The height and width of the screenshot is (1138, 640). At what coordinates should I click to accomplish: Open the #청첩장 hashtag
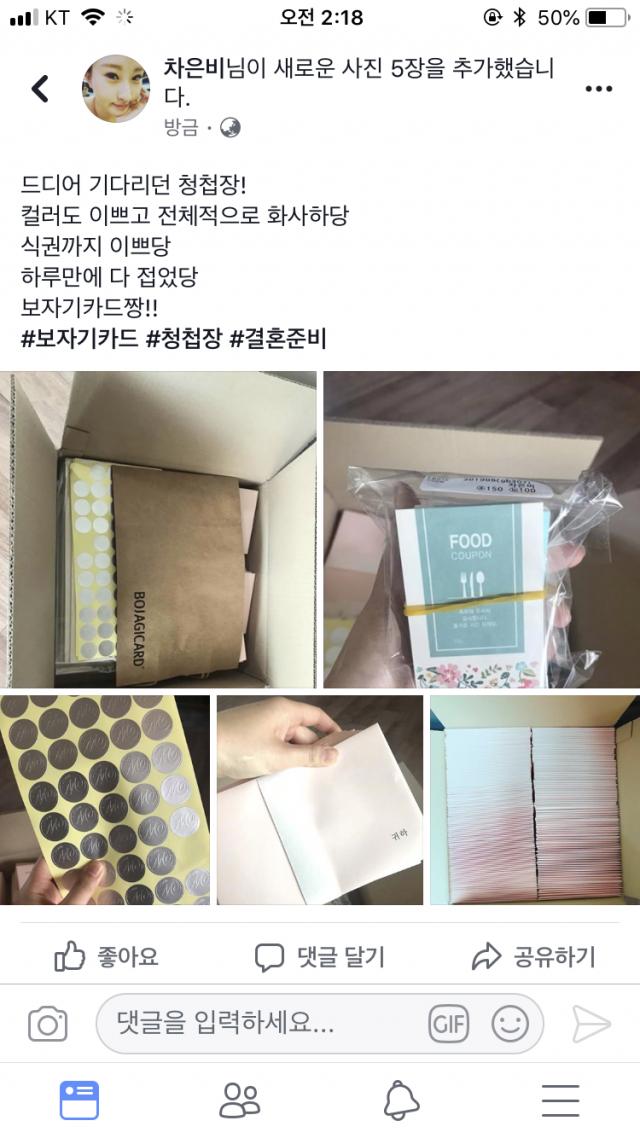coord(183,339)
